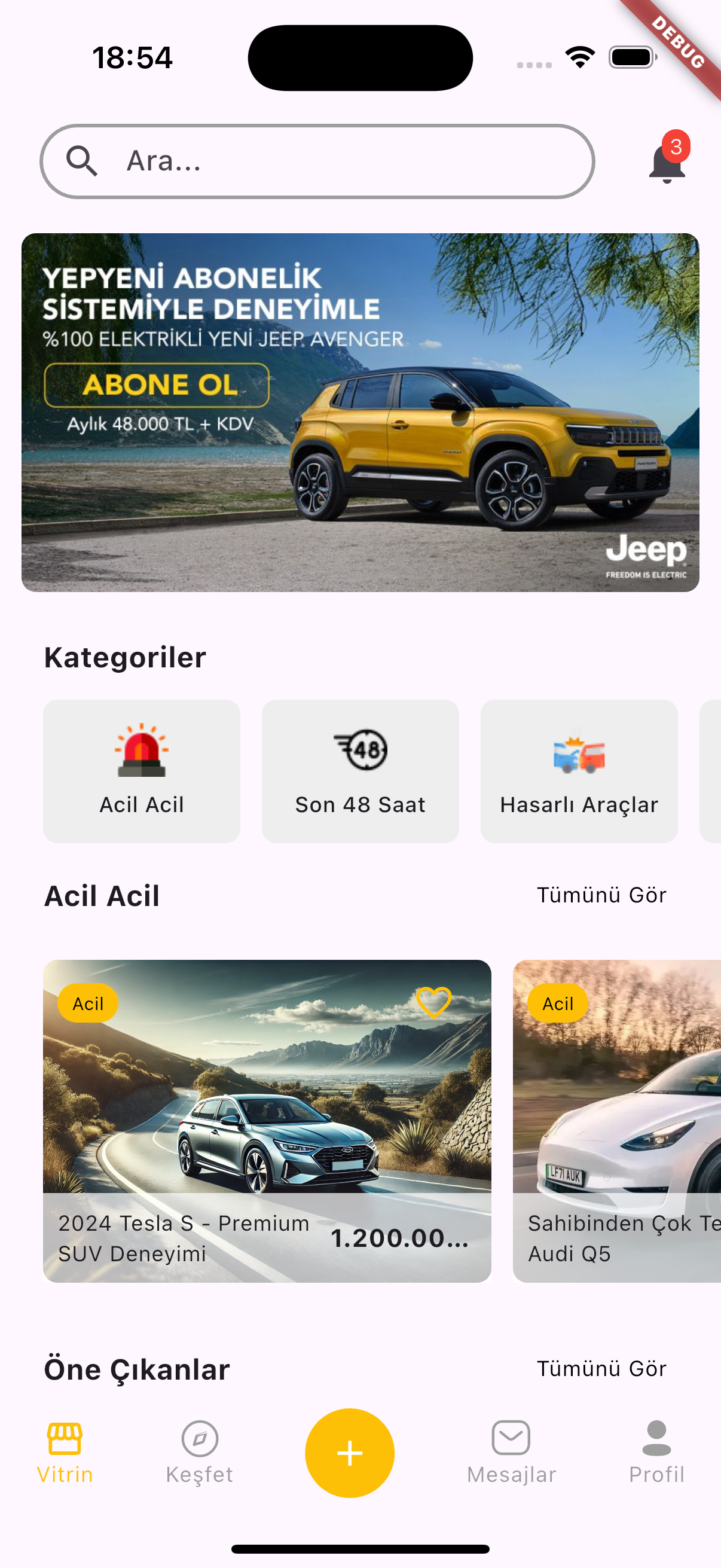View all Öne Çıkanlar listings

click(601, 1368)
